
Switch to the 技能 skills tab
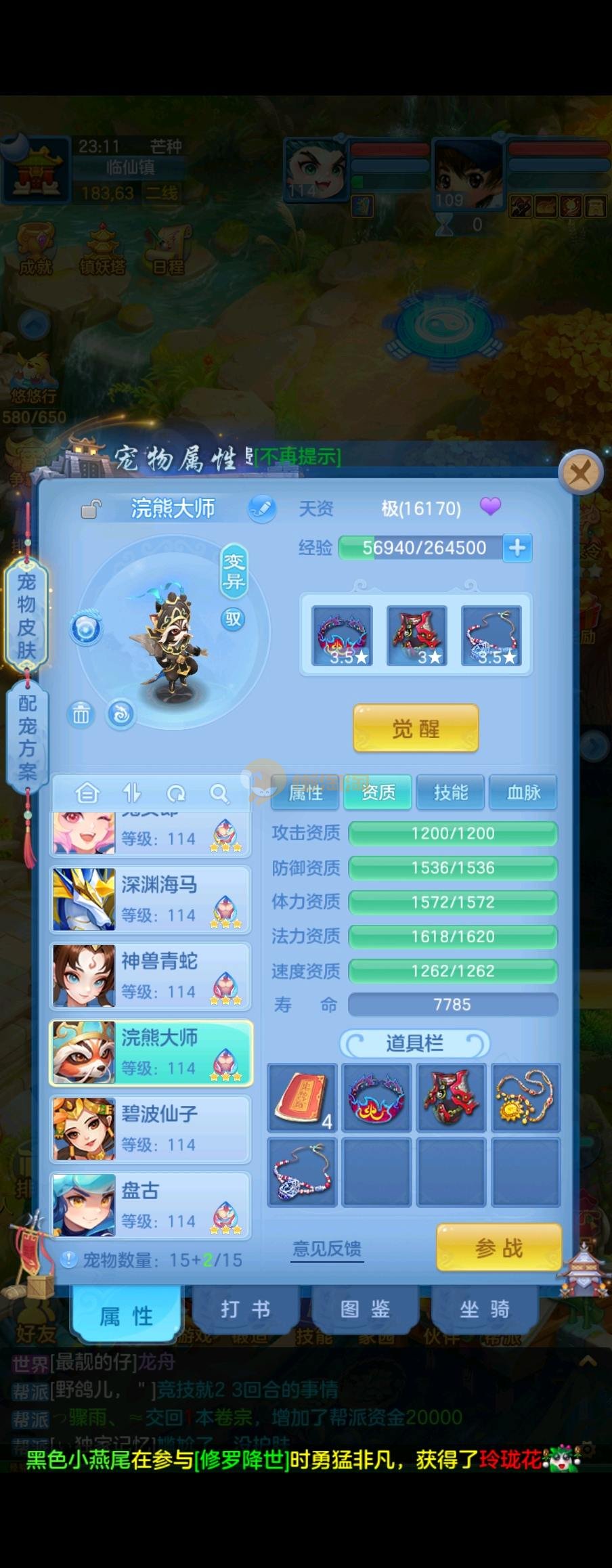(450, 792)
